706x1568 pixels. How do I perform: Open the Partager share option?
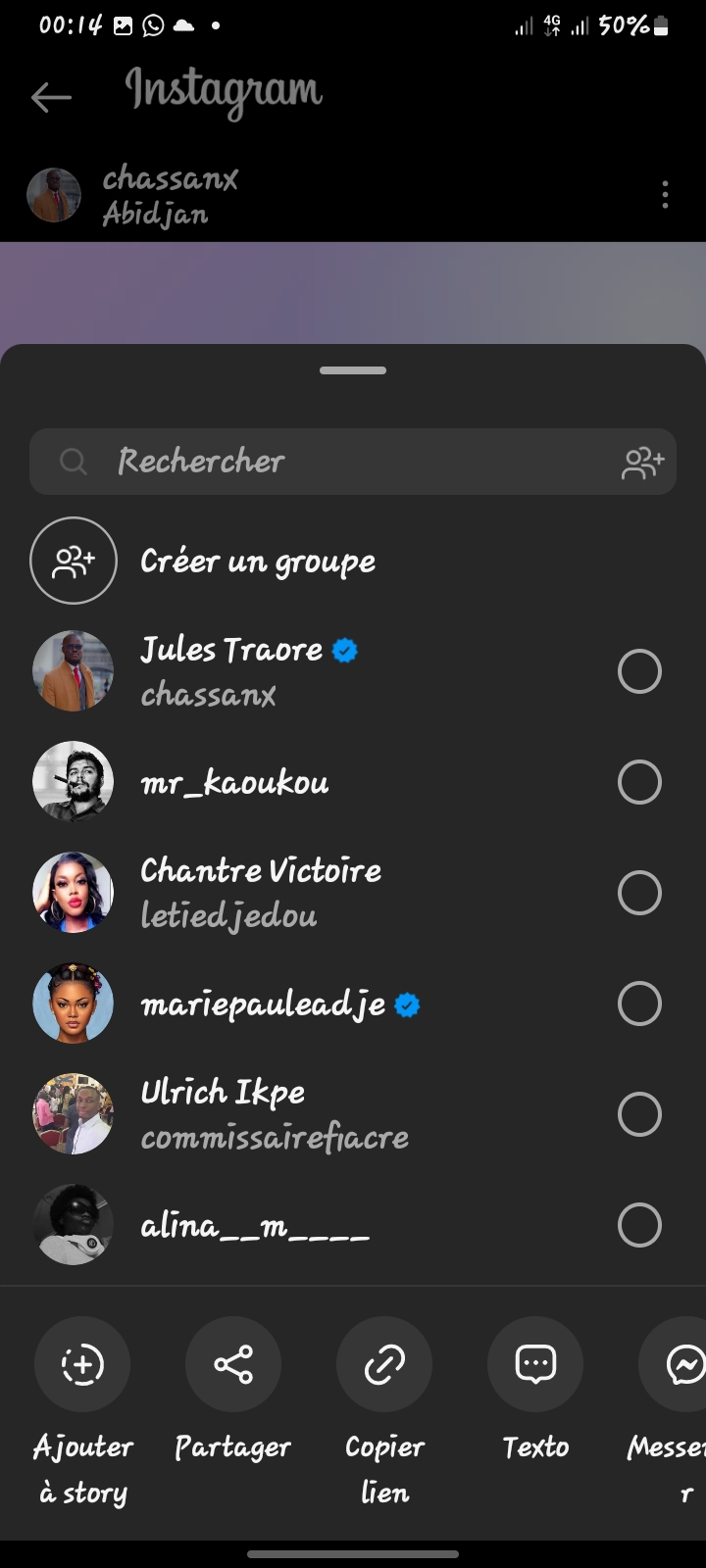[x=233, y=1365]
